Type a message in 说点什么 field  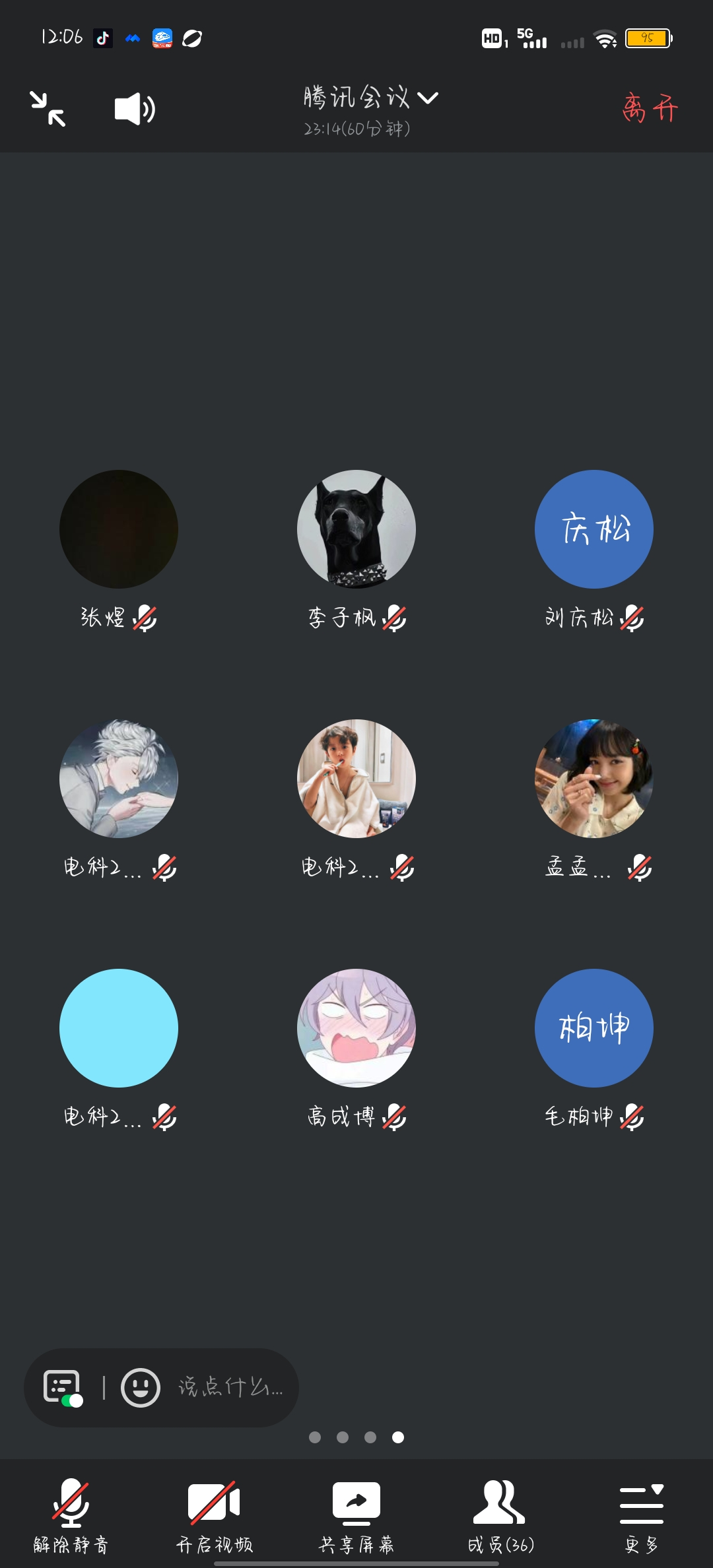point(230,1387)
